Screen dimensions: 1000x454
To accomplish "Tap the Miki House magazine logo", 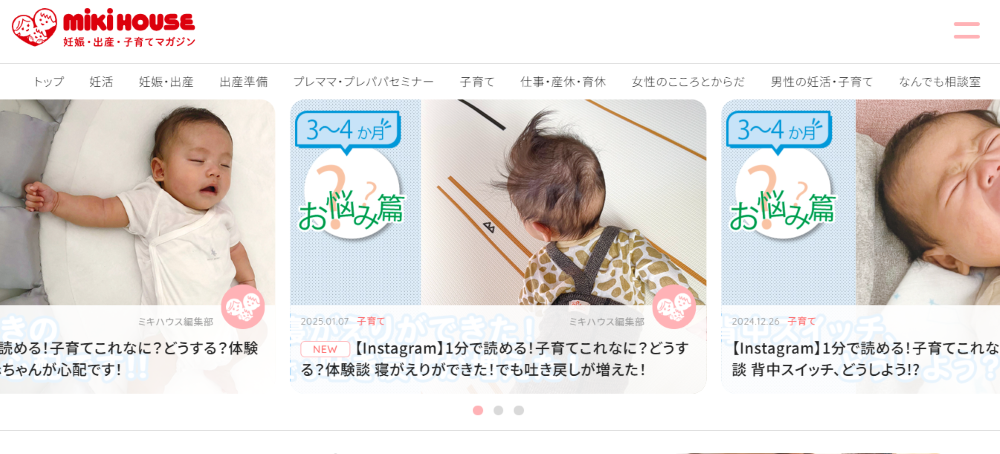I will (x=103, y=28).
